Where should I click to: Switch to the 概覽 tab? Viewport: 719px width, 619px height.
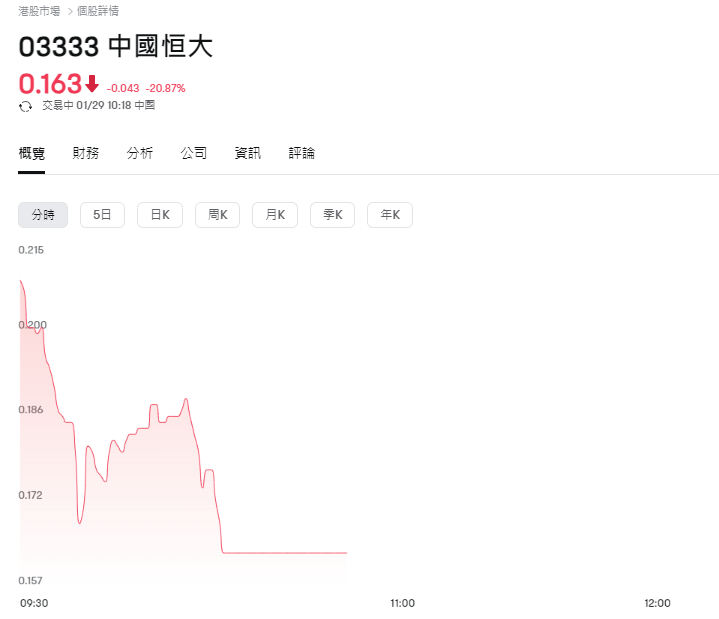click(32, 153)
